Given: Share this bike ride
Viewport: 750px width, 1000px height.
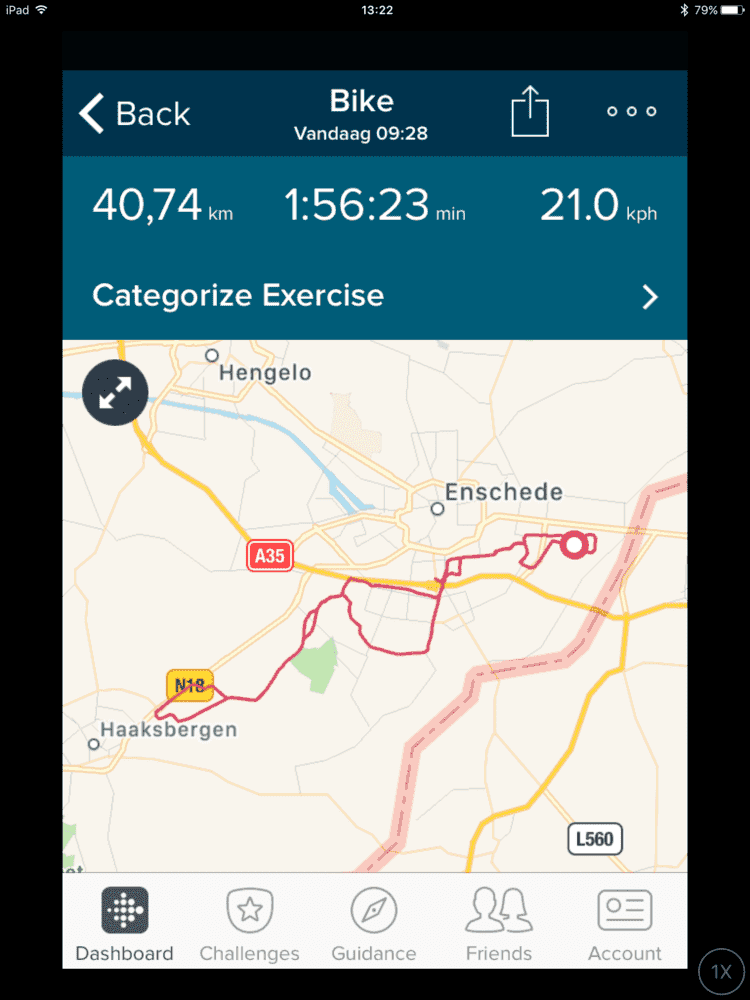Looking at the screenshot, I should point(530,111).
